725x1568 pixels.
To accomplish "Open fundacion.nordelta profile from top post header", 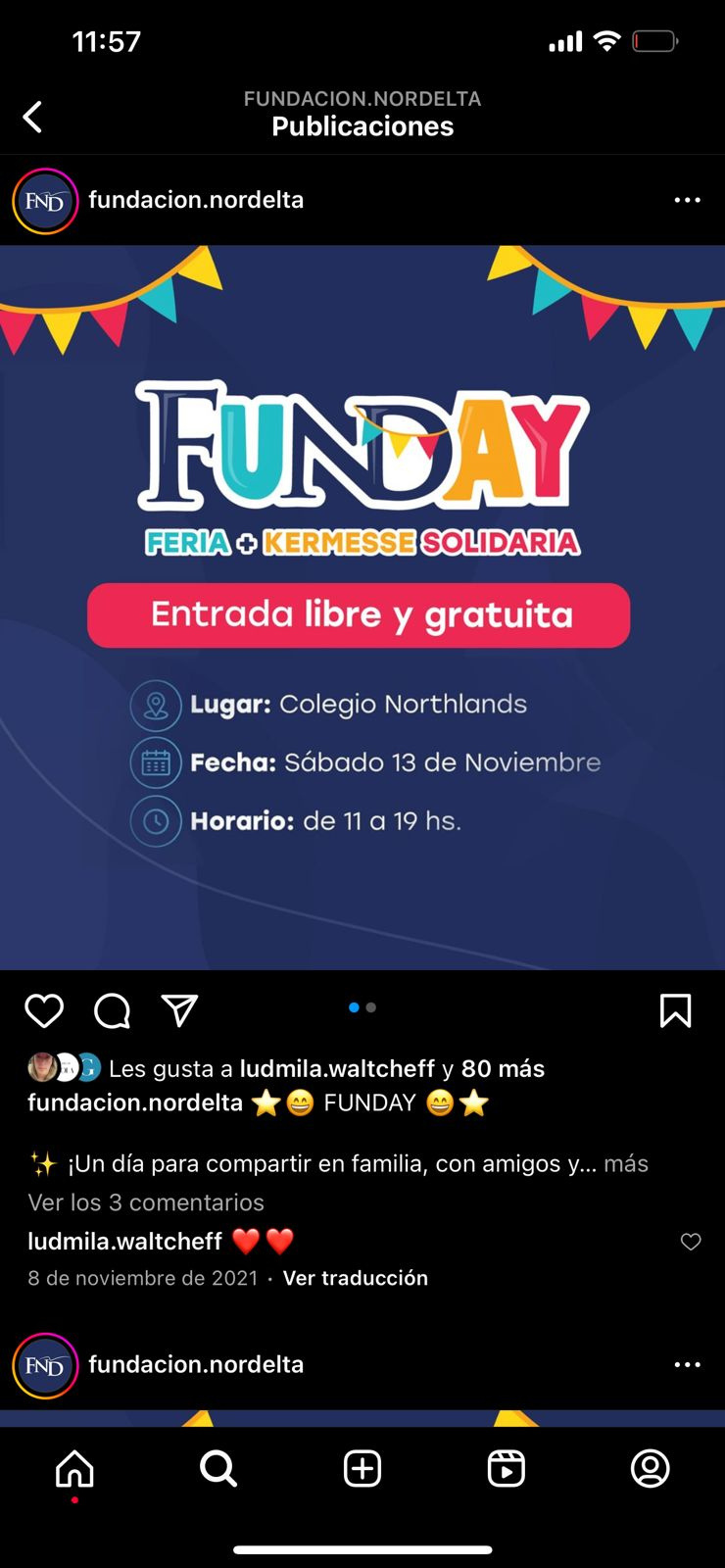I will tap(196, 200).
